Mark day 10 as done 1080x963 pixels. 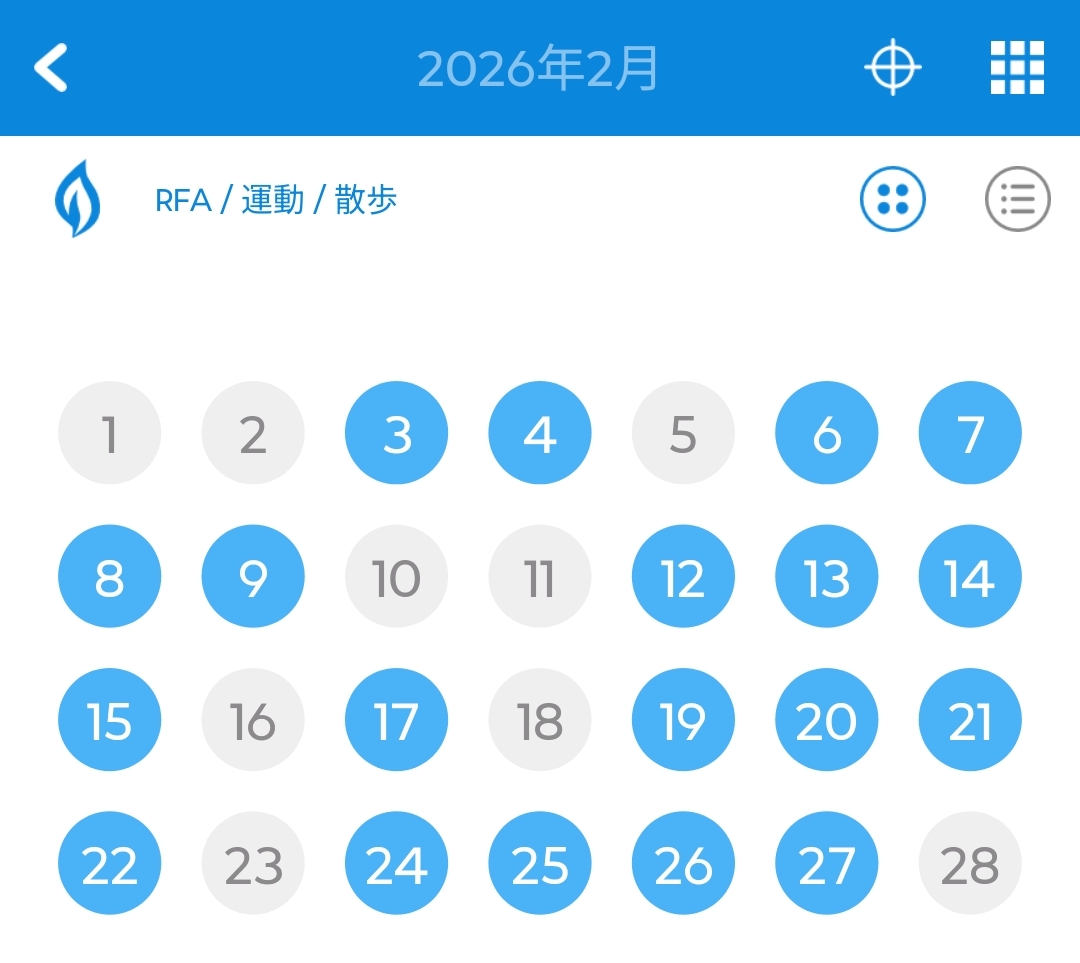click(x=397, y=577)
